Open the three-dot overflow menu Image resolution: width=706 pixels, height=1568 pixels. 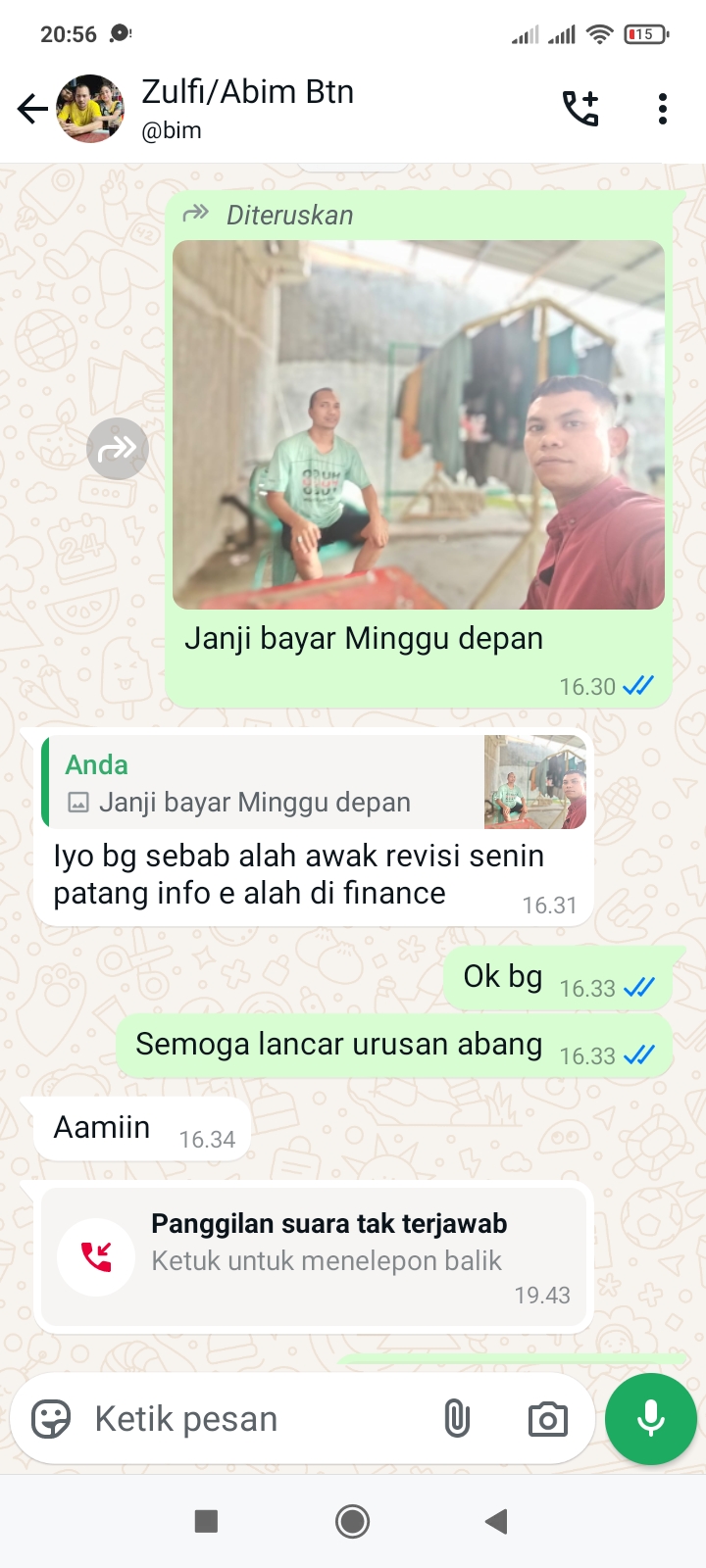663,109
